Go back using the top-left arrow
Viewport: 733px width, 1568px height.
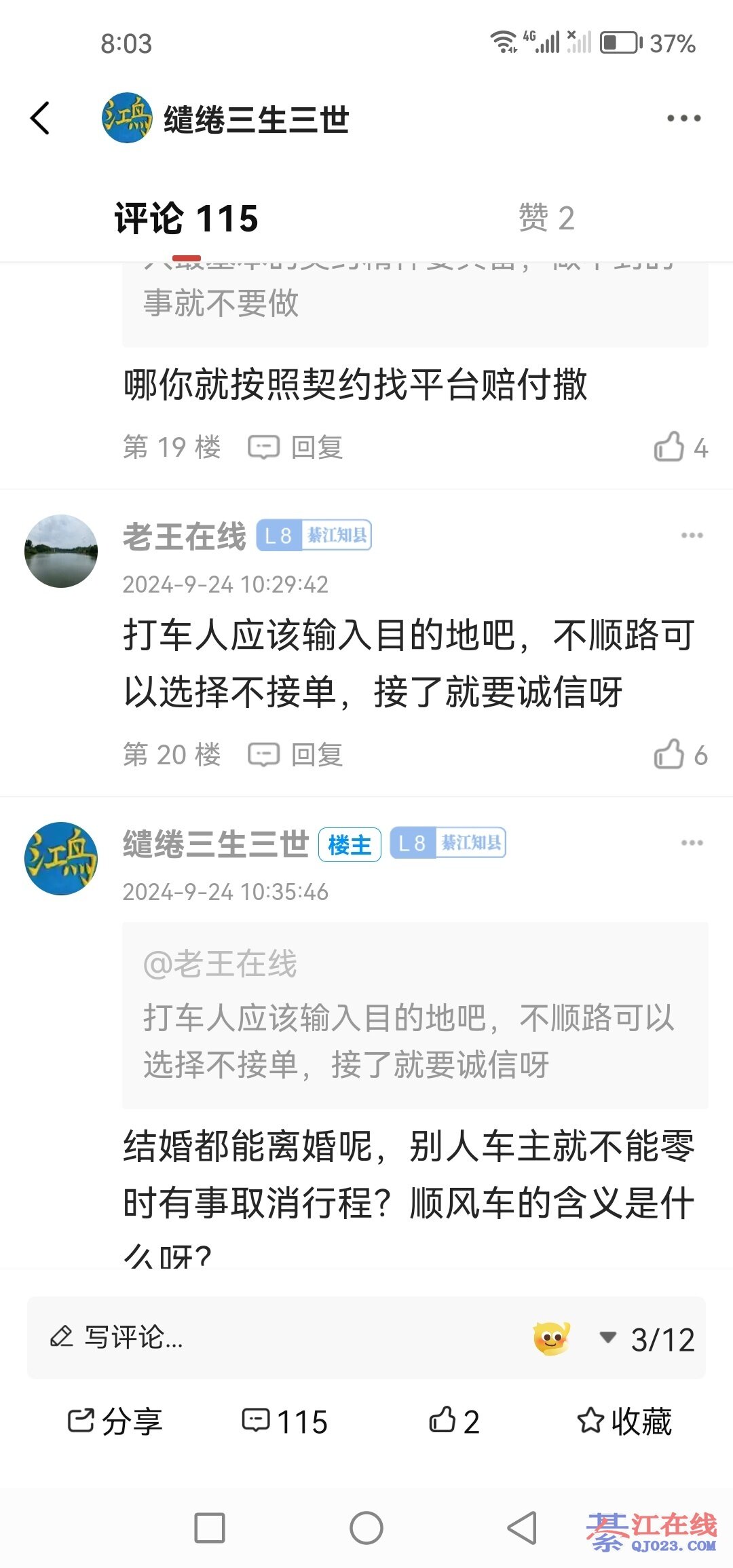point(41,118)
